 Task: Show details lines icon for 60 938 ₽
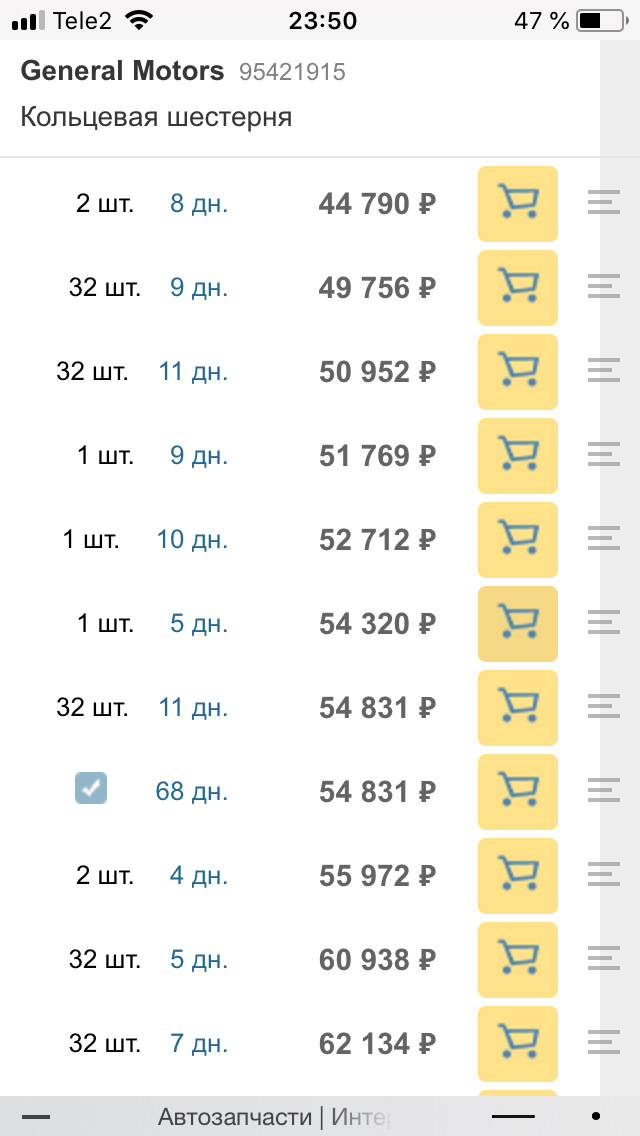point(604,960)
